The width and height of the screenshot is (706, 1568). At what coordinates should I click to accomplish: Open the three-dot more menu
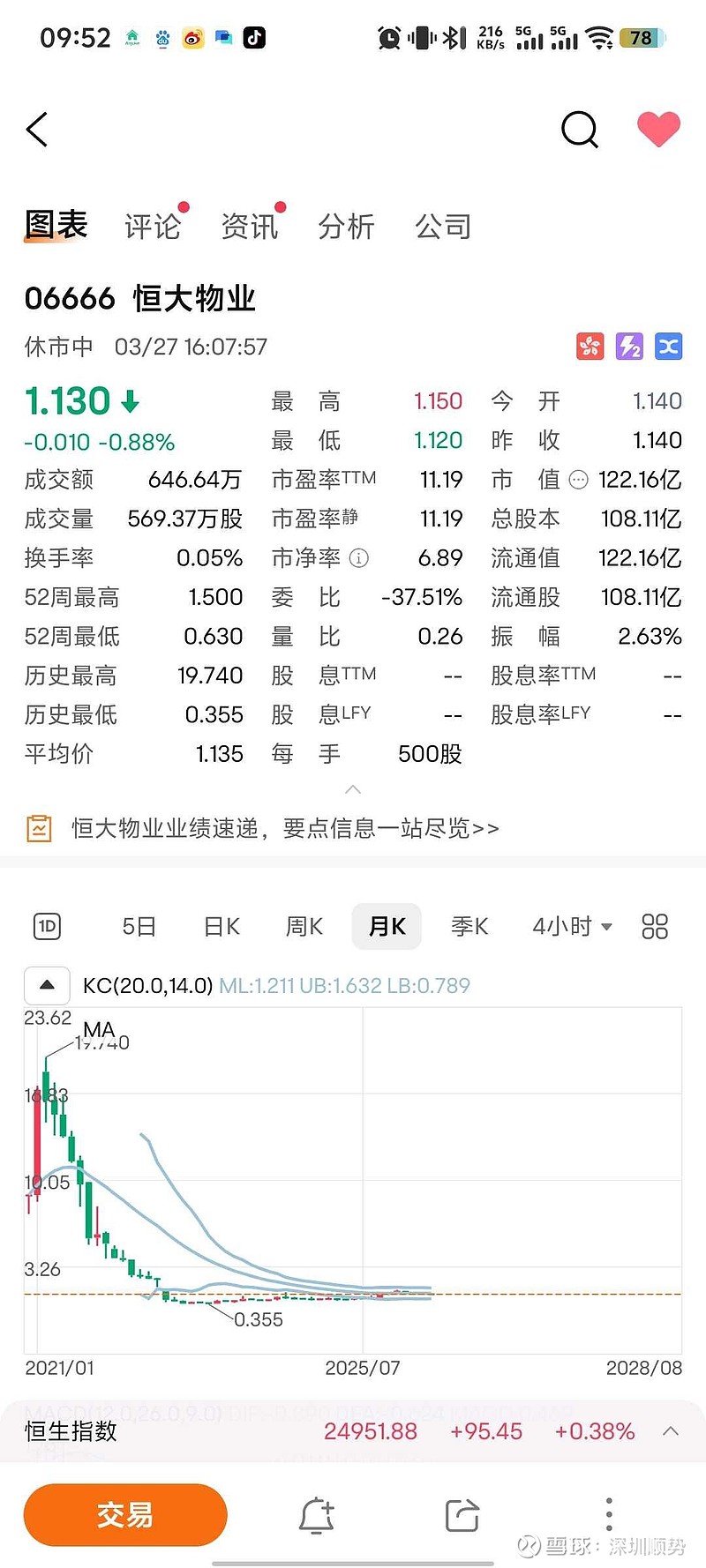pos(609,1514)
